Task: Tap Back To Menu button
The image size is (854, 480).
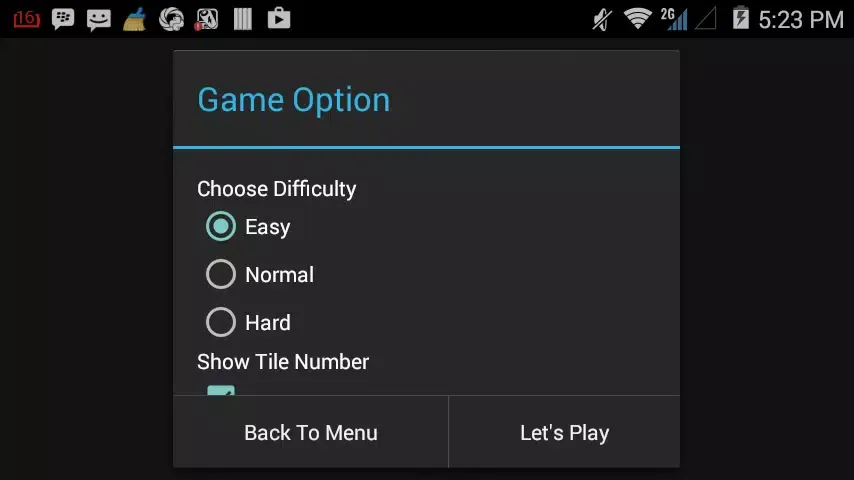Action: (x=310, y=433)
